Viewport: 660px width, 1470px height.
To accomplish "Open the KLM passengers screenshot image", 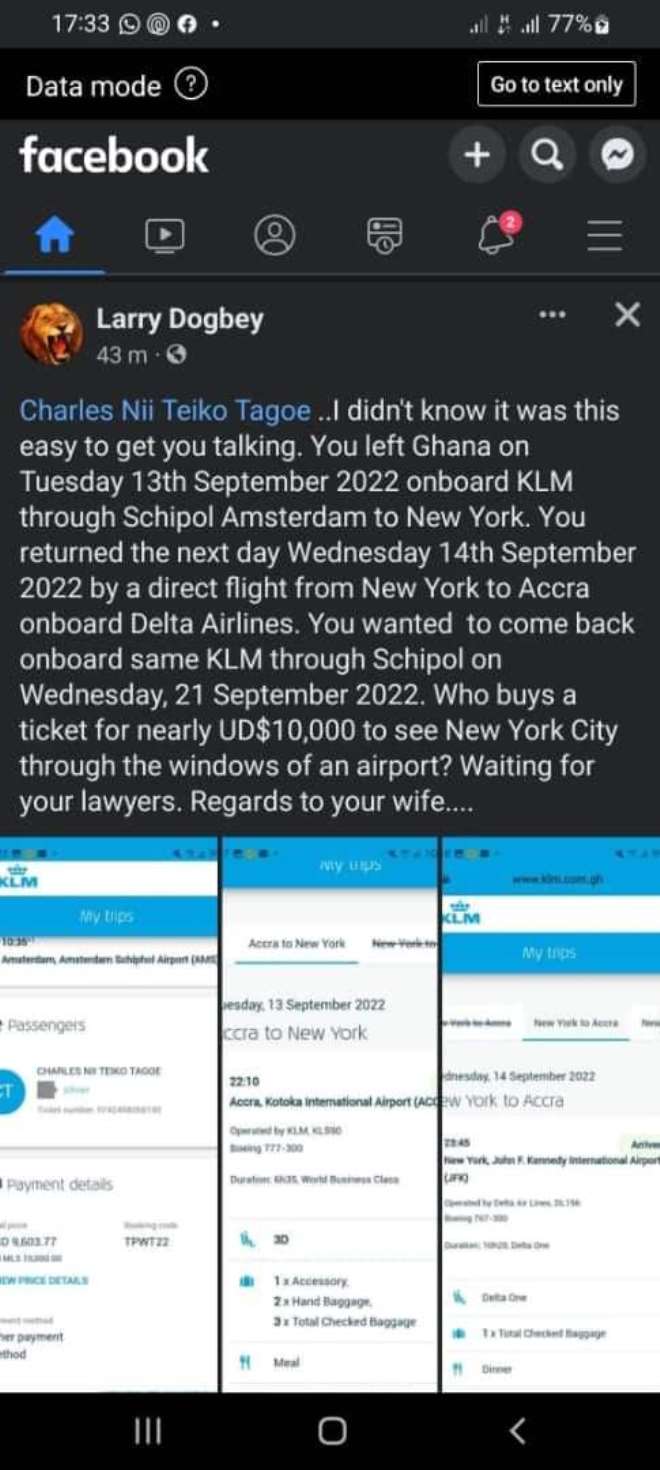I will [108, 1115].
